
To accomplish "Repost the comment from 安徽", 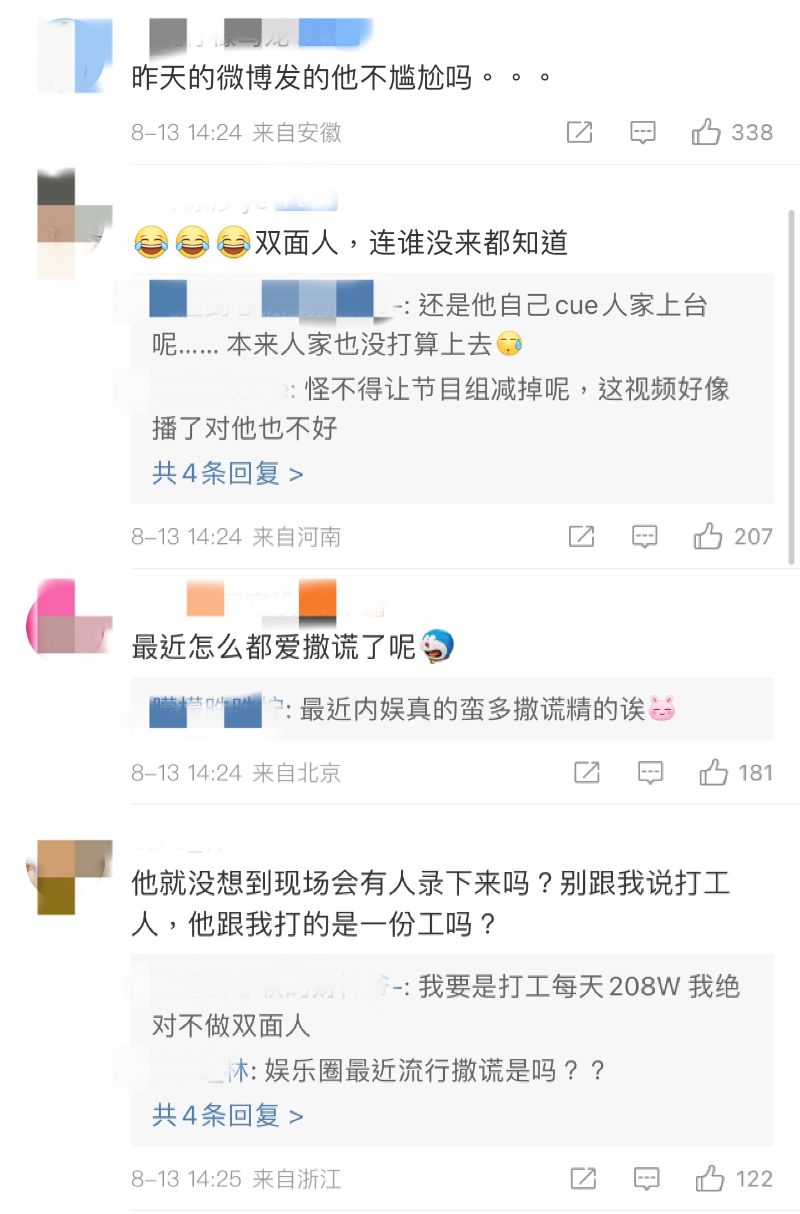I will click(579, 132).
